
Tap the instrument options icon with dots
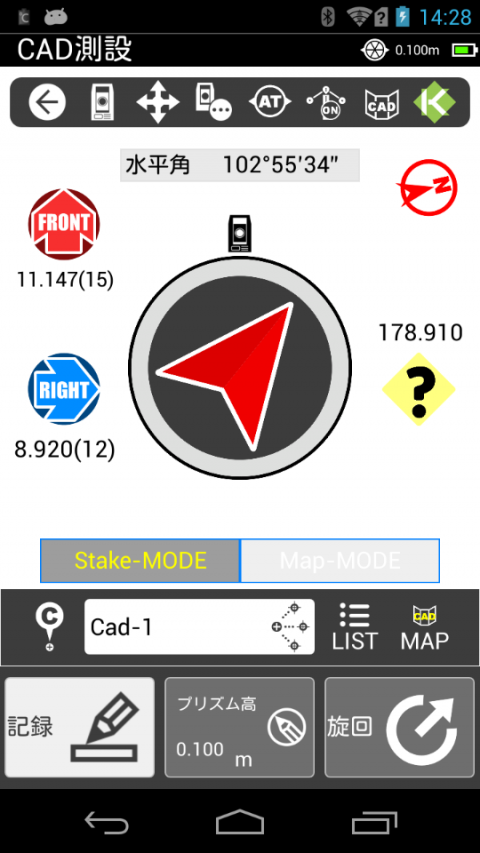[x=213, y=102]
